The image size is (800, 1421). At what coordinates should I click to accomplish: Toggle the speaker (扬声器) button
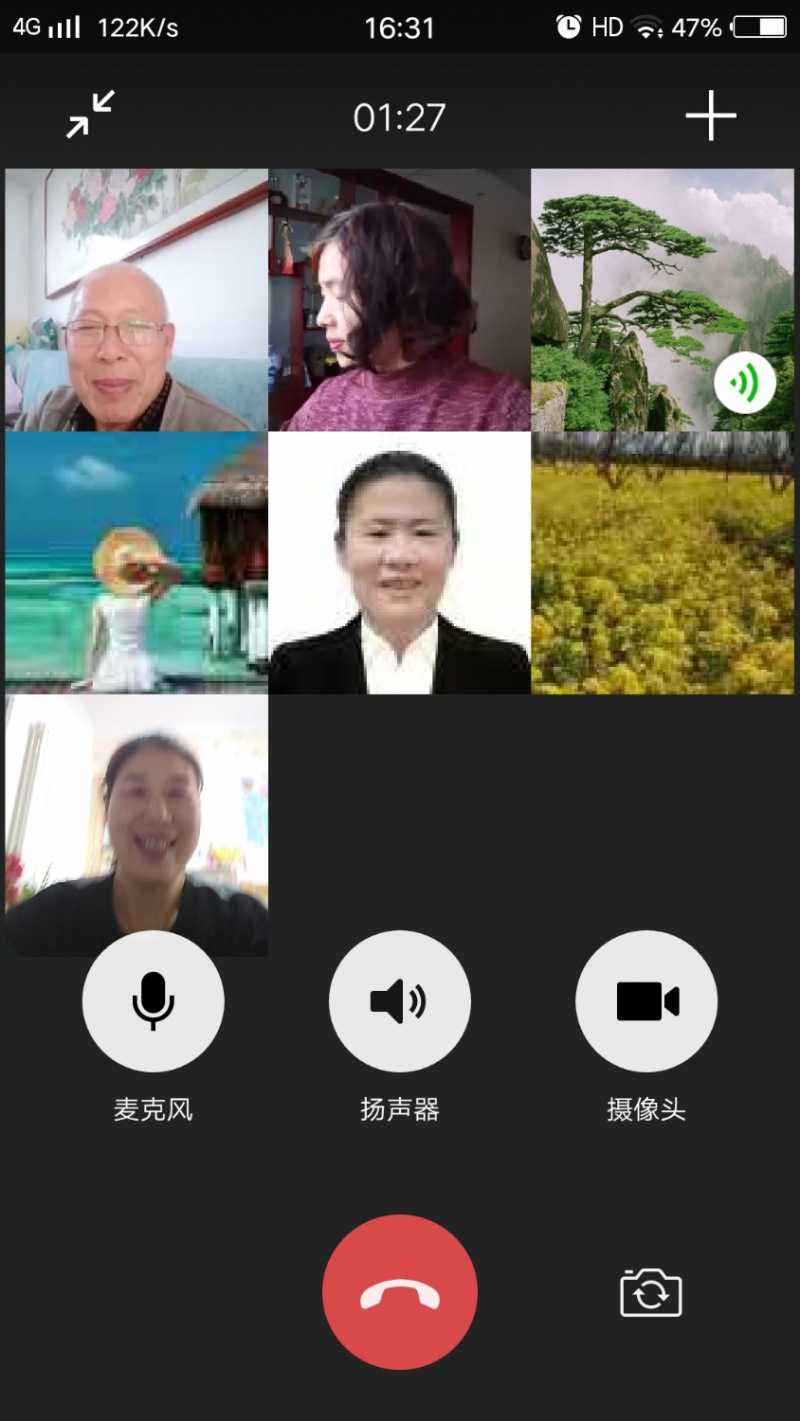click(x=399, y=1001)
